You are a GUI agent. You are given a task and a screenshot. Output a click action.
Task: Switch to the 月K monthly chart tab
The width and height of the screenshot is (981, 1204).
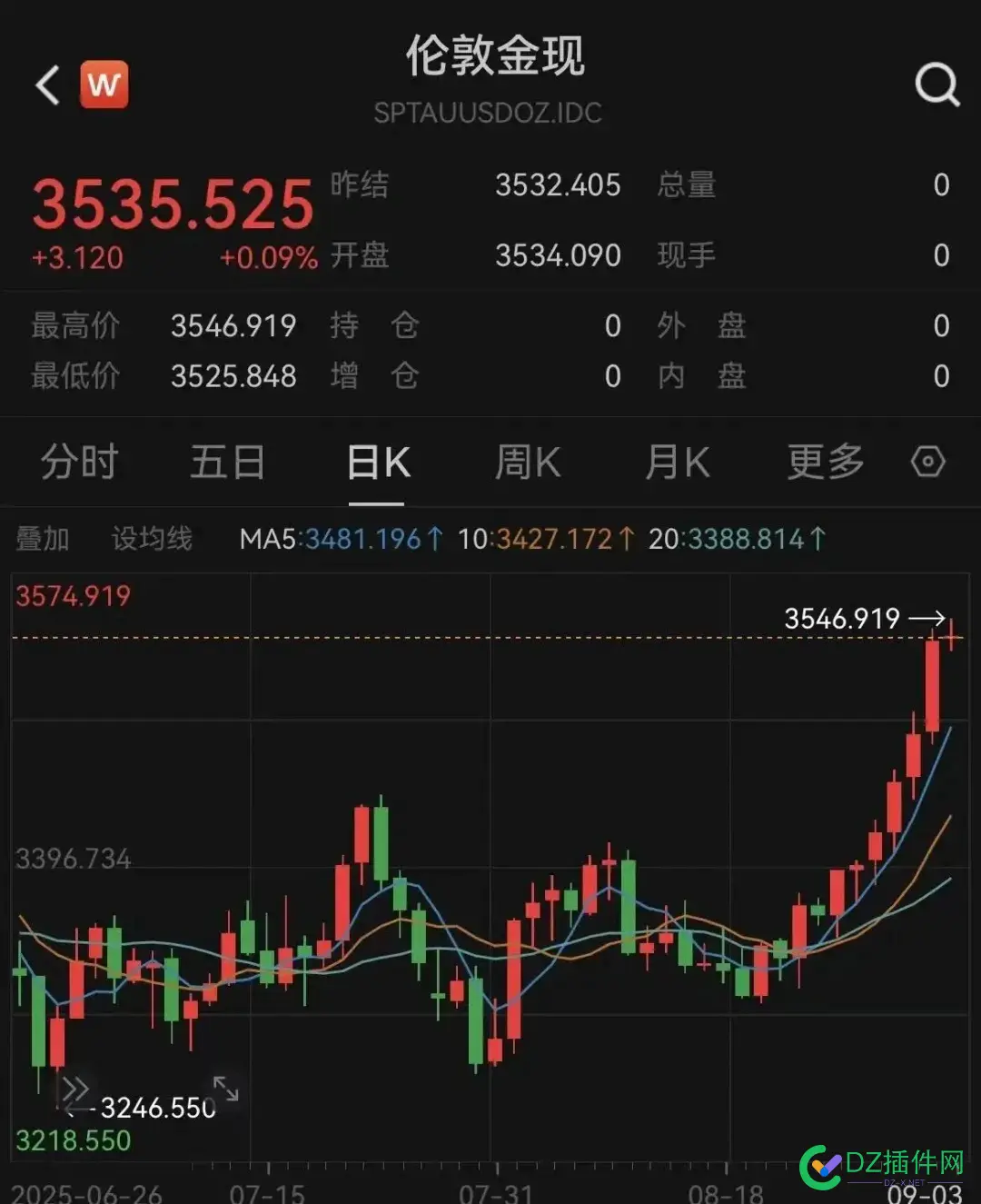pos(674,462)
